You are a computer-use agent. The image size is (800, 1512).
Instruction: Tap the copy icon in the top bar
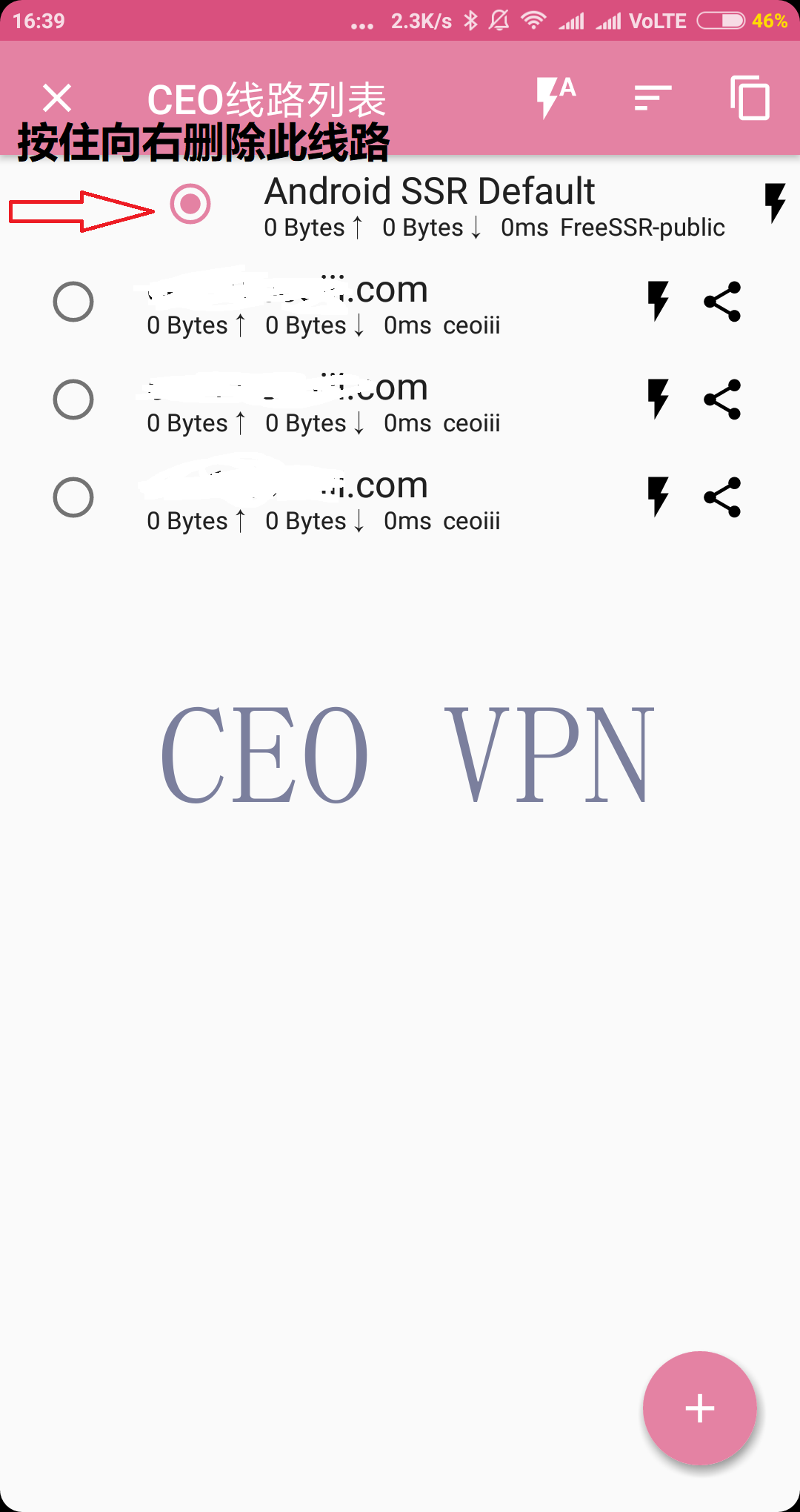coord(750,98)
